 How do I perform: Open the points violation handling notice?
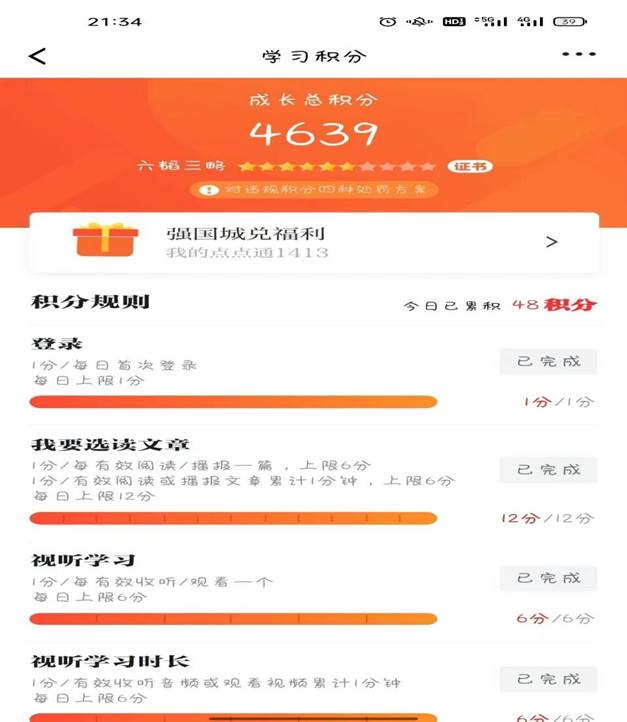313,189
